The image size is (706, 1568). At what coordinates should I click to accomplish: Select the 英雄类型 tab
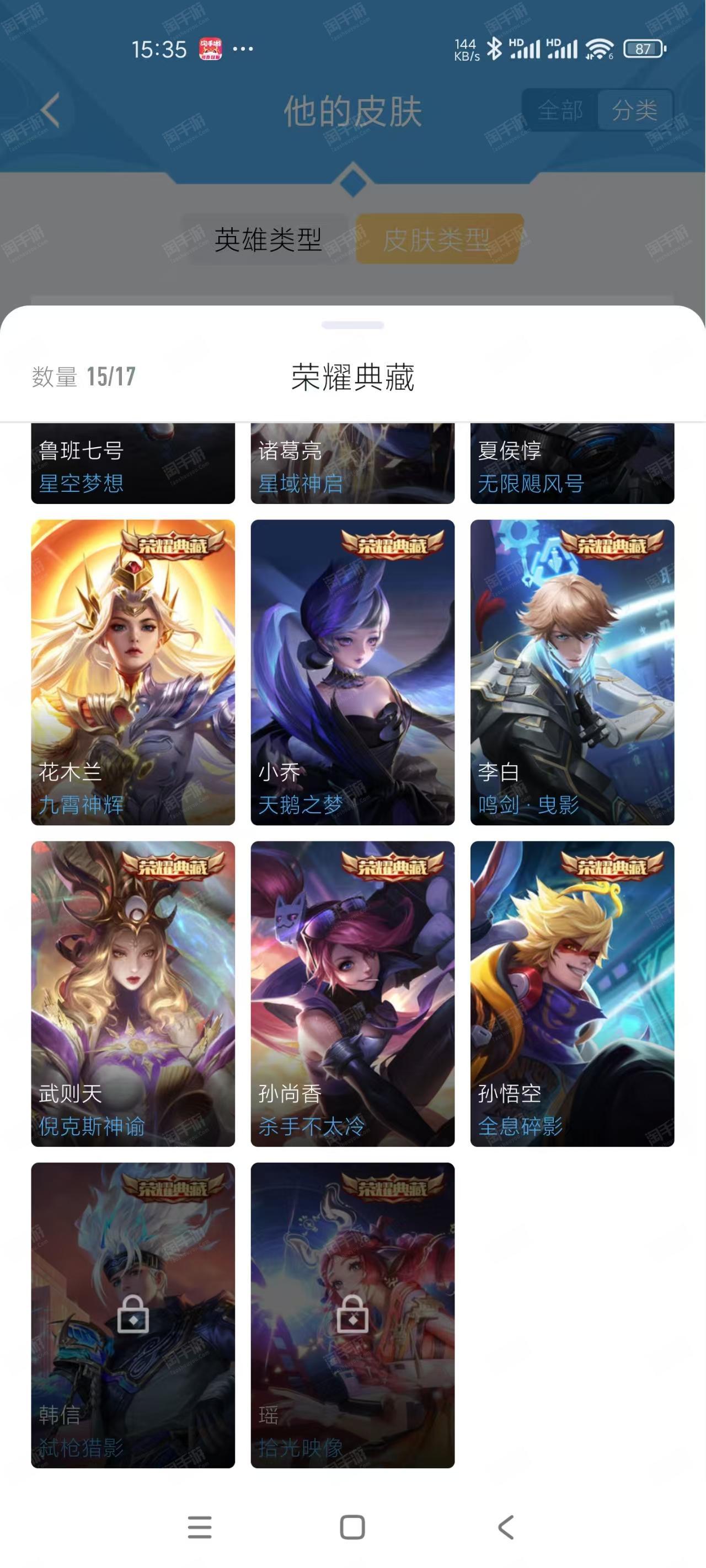point(268,239)
